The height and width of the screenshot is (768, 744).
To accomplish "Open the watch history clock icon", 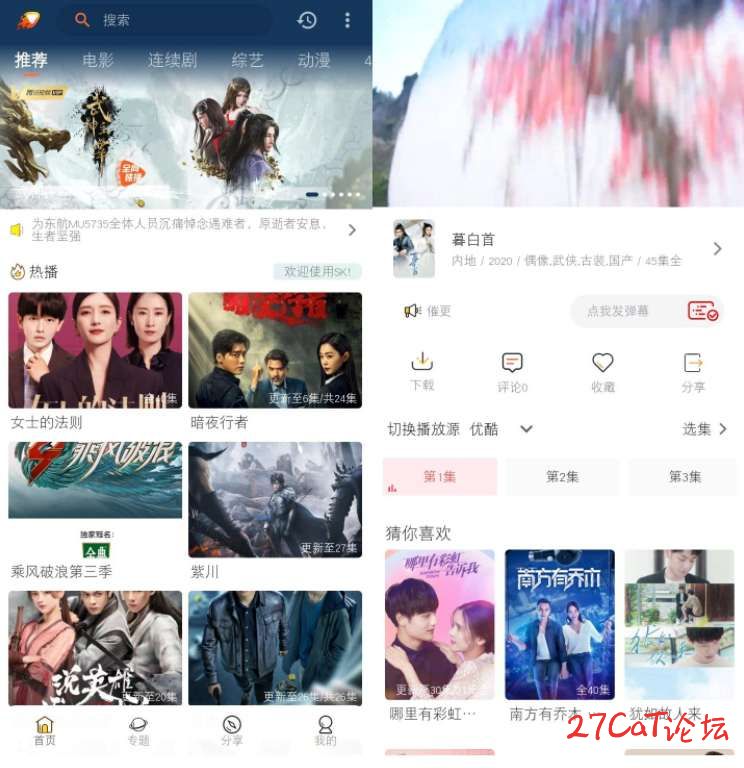I will click(307, 20).
